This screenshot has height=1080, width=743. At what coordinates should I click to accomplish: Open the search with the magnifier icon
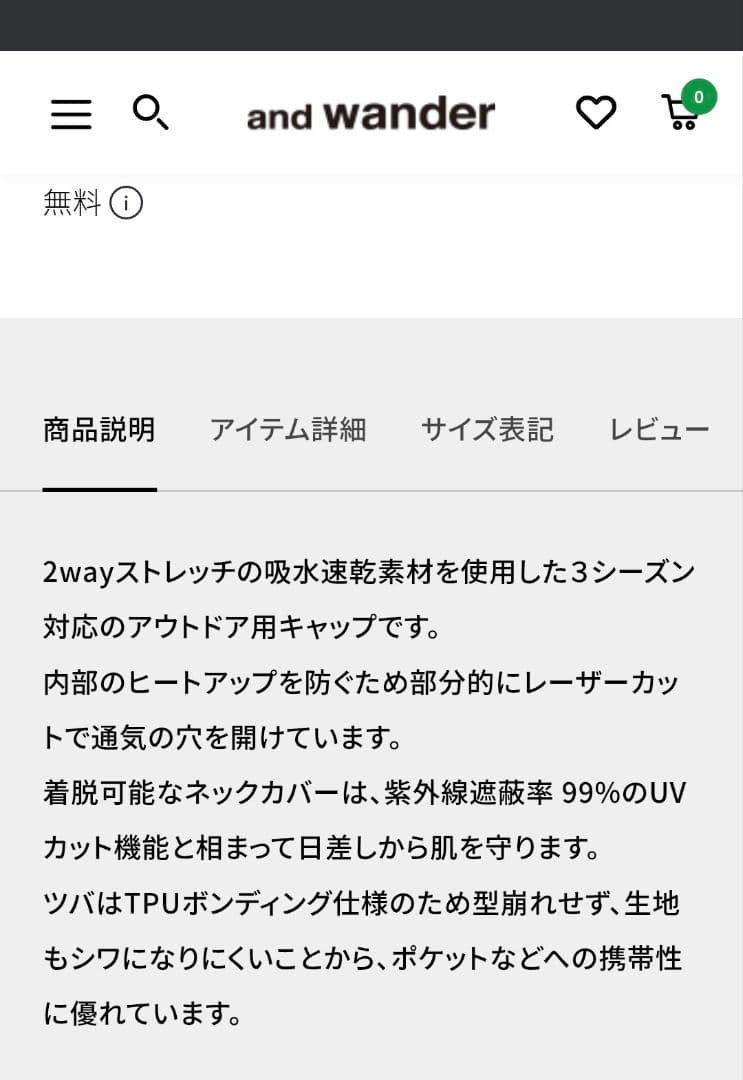point(152,113)
